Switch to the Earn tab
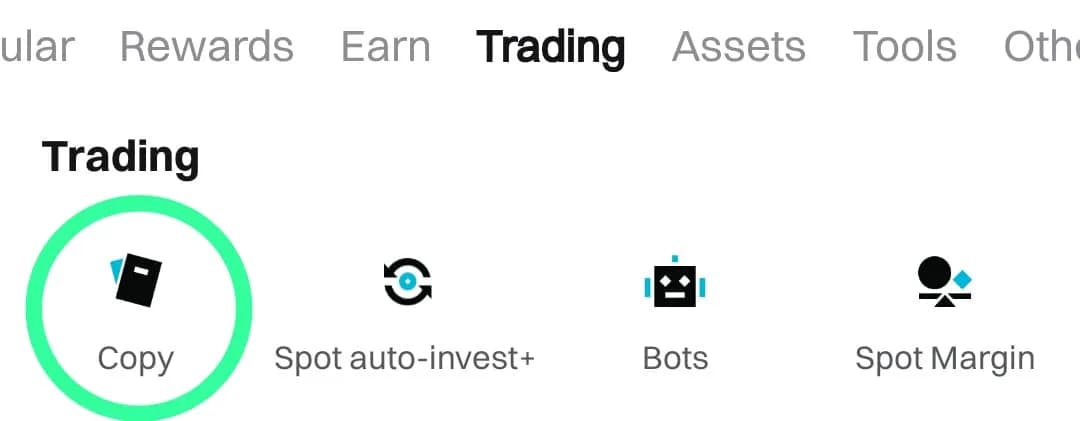The image size is (1080, 421). tap(385, 47)
